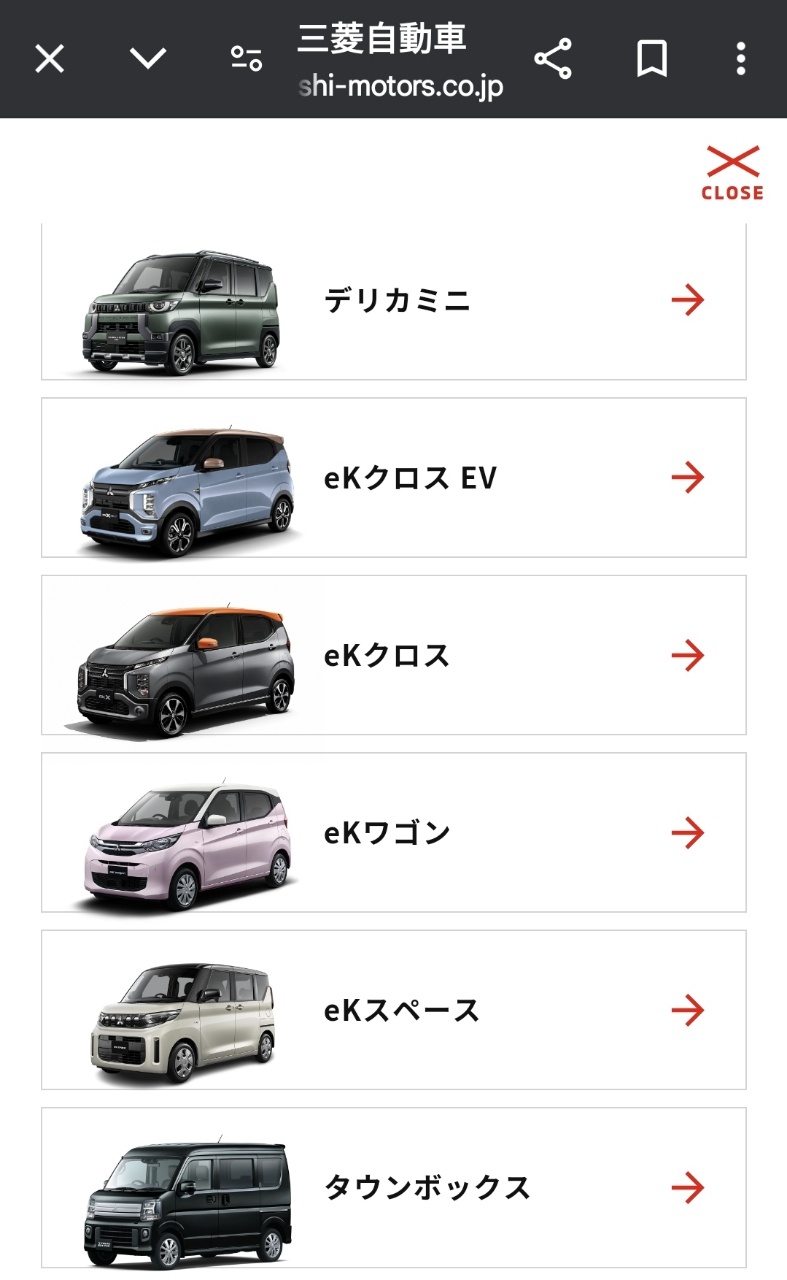This screenshot has width=787, height=1280.
Task: View the eKクロス car details
Action: pyautogui.click(x=394, y=656)
